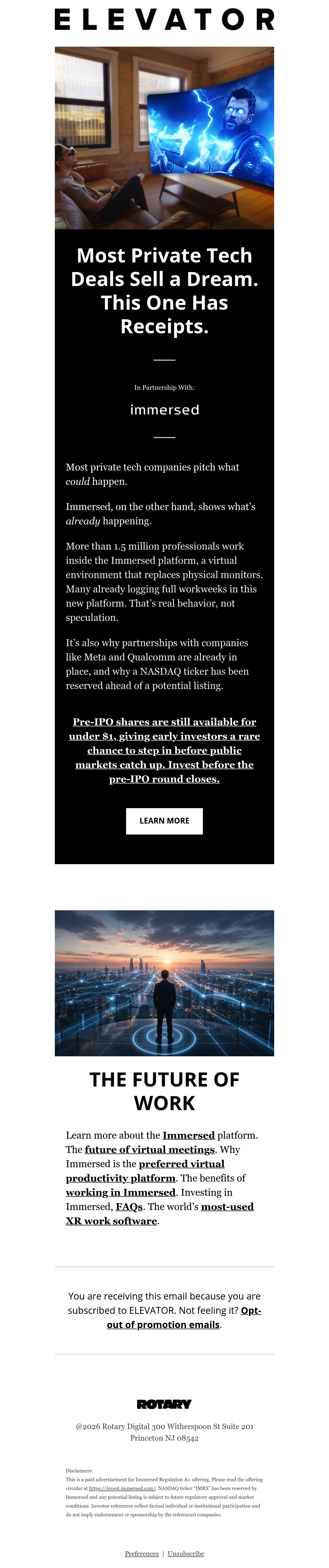Open the underlined Immersed platform link

click(189, 1135)
